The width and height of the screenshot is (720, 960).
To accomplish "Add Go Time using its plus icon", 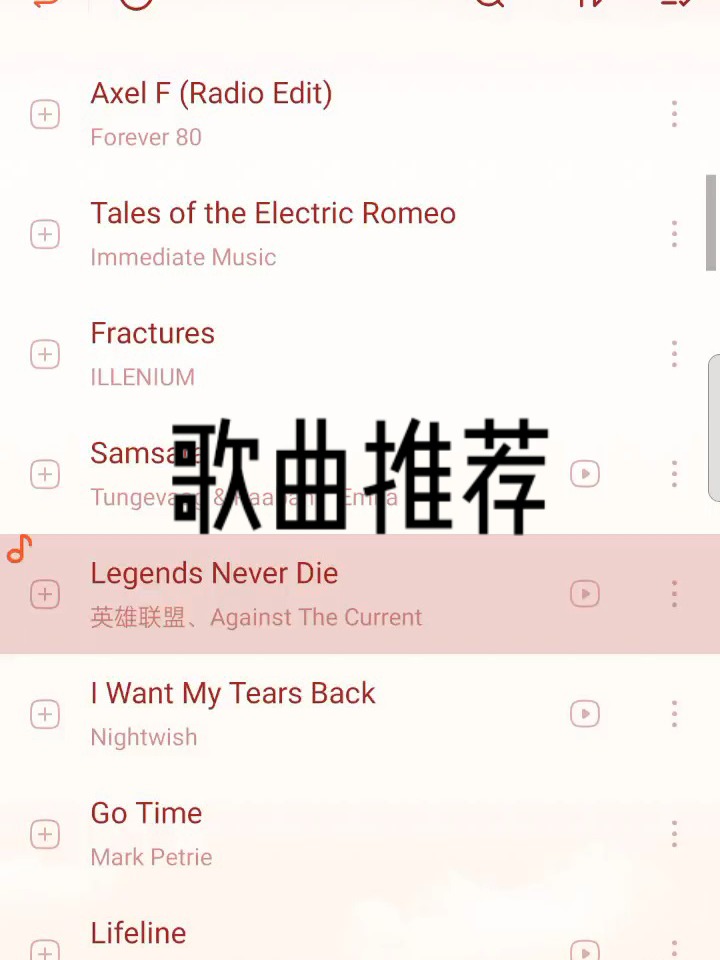I will pyautogui.click(x=45, y=834).
